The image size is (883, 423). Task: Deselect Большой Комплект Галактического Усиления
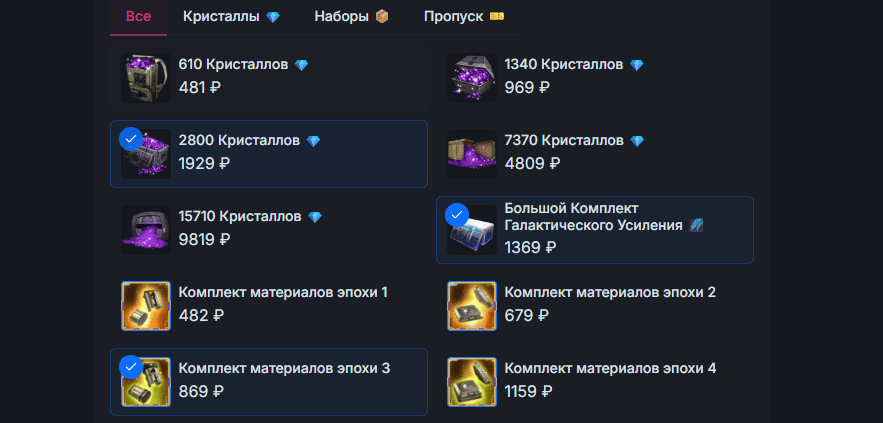pyautogui.click(x=594, y=229)
